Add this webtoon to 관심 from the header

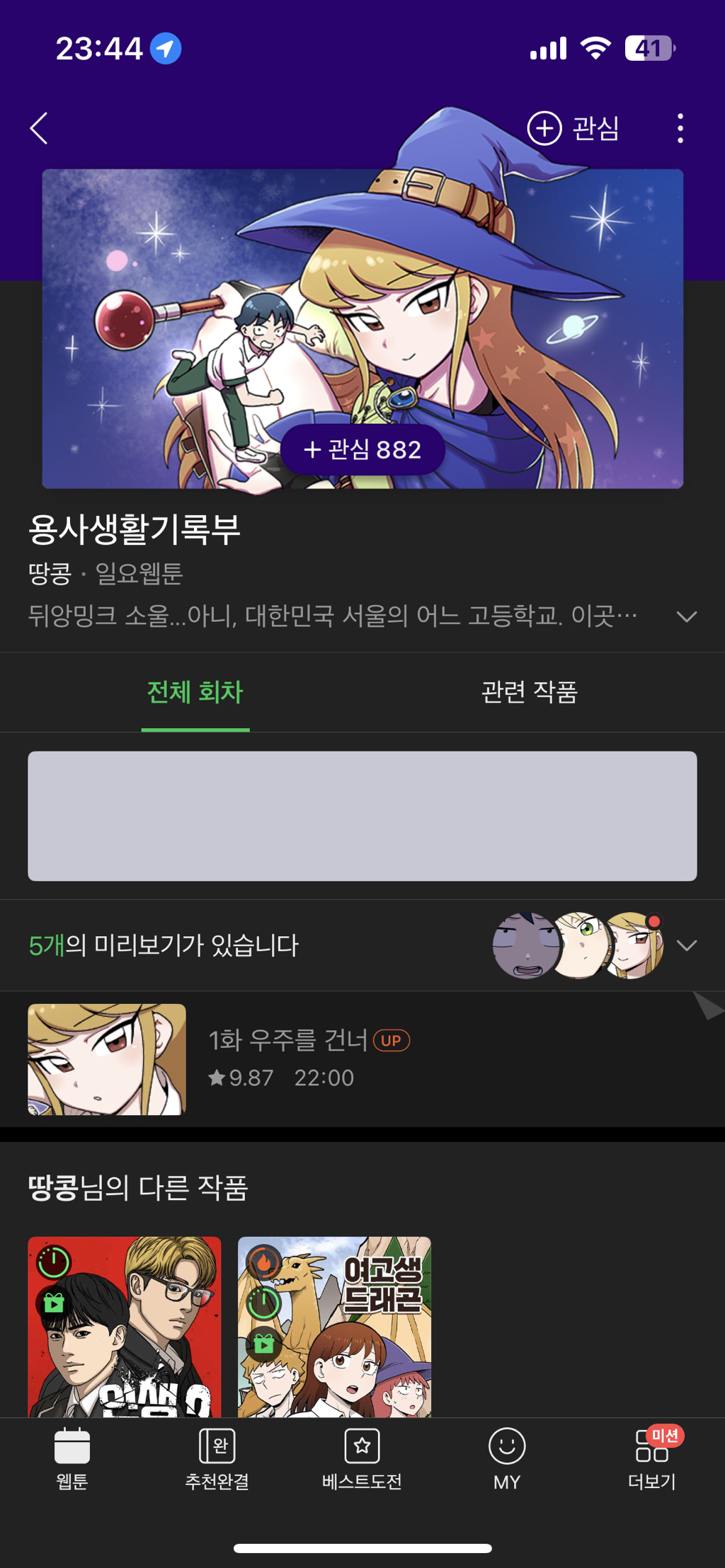tap(573, 128)
